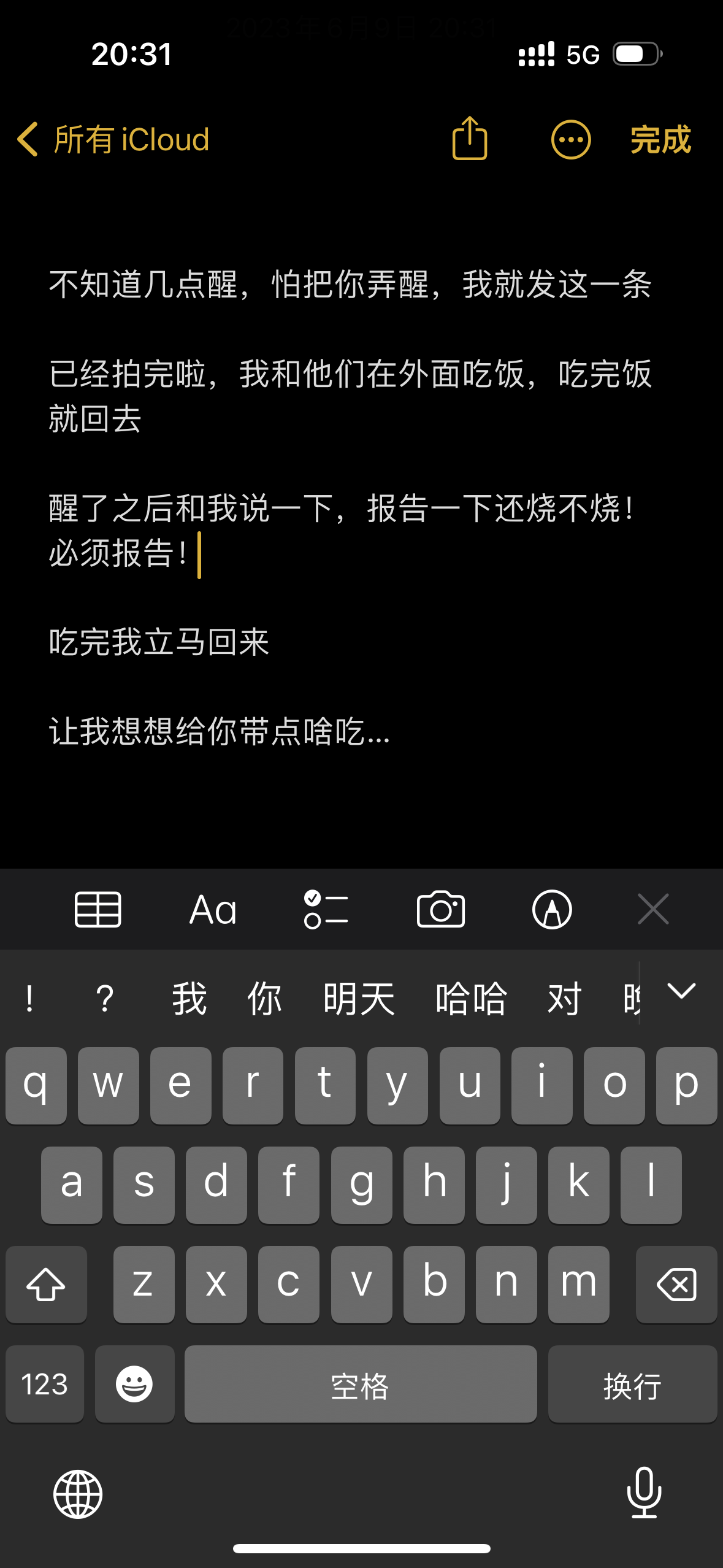This screenshot has width=723, height=1568.
Task: Open the Aa text formatting options
Action: (x=212, y=909)
